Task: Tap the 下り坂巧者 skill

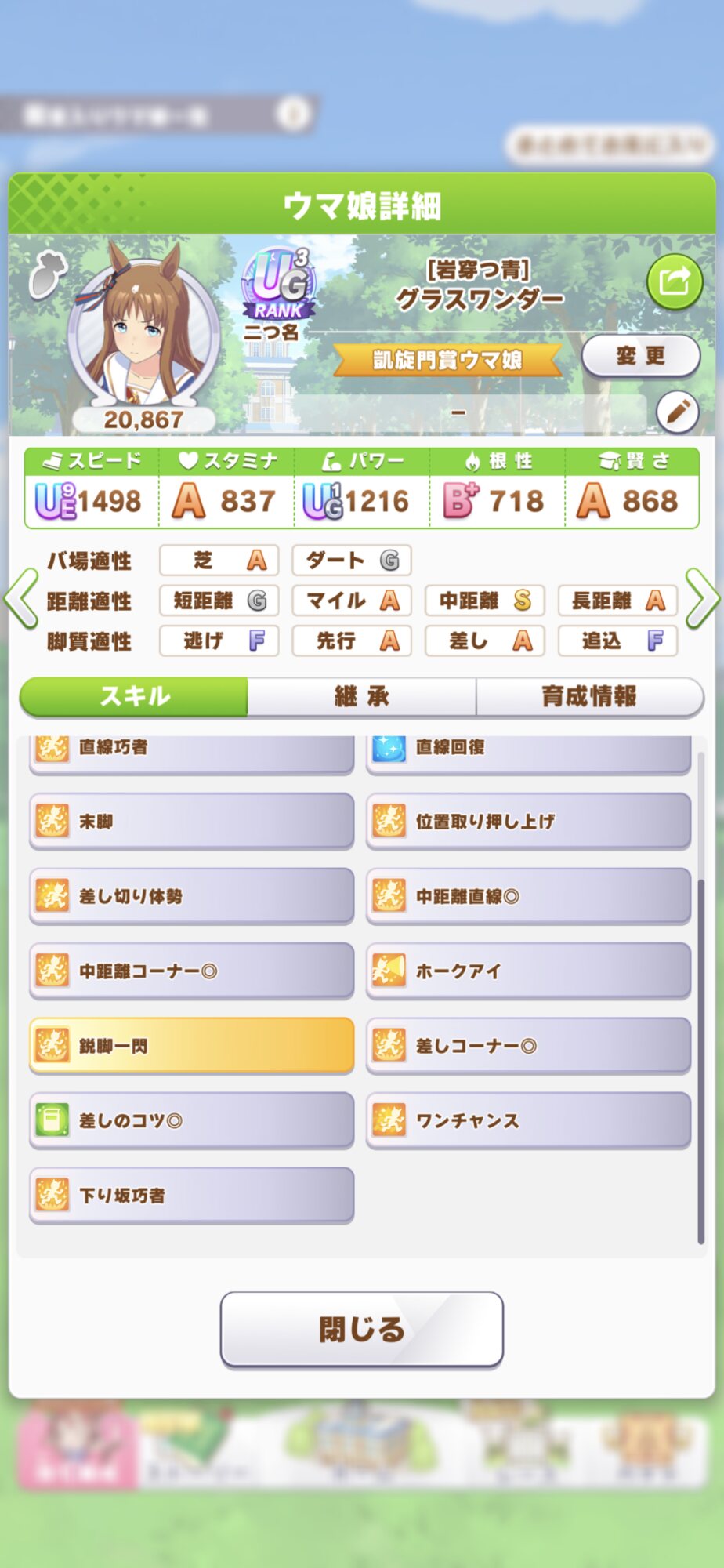Action: pos(191,1195)
